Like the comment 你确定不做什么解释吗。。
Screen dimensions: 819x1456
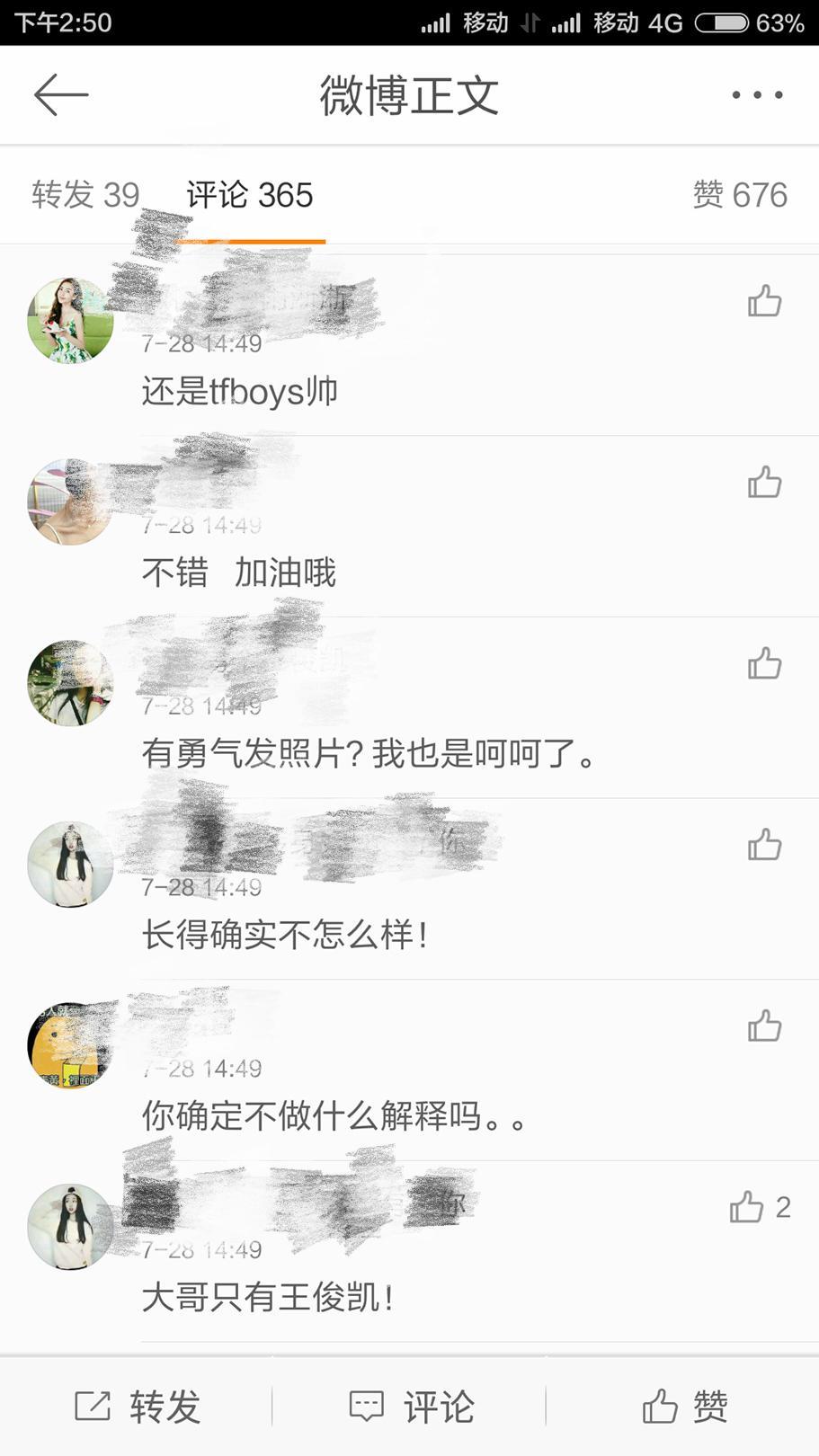764,1026
